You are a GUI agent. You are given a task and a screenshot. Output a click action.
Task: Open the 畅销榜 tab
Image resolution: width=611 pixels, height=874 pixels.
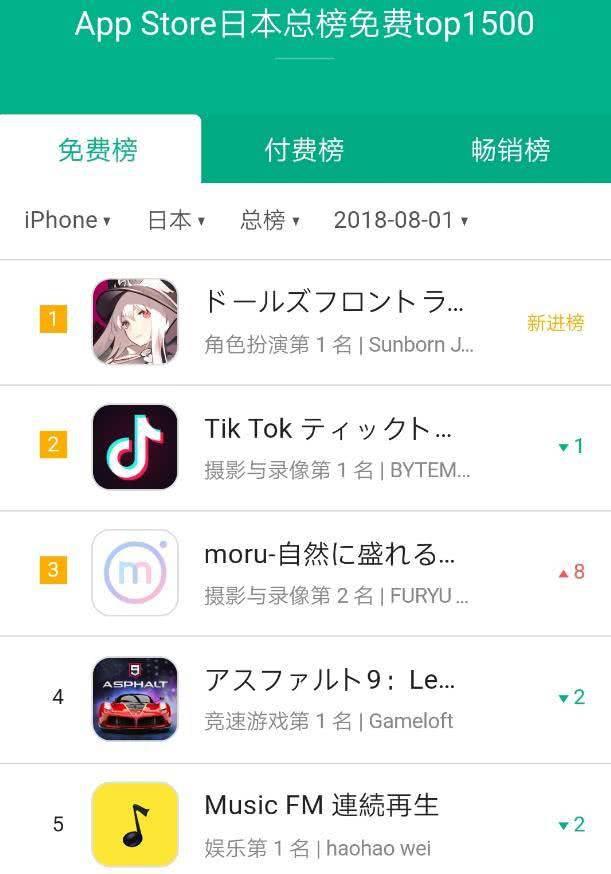coord(510,150)
